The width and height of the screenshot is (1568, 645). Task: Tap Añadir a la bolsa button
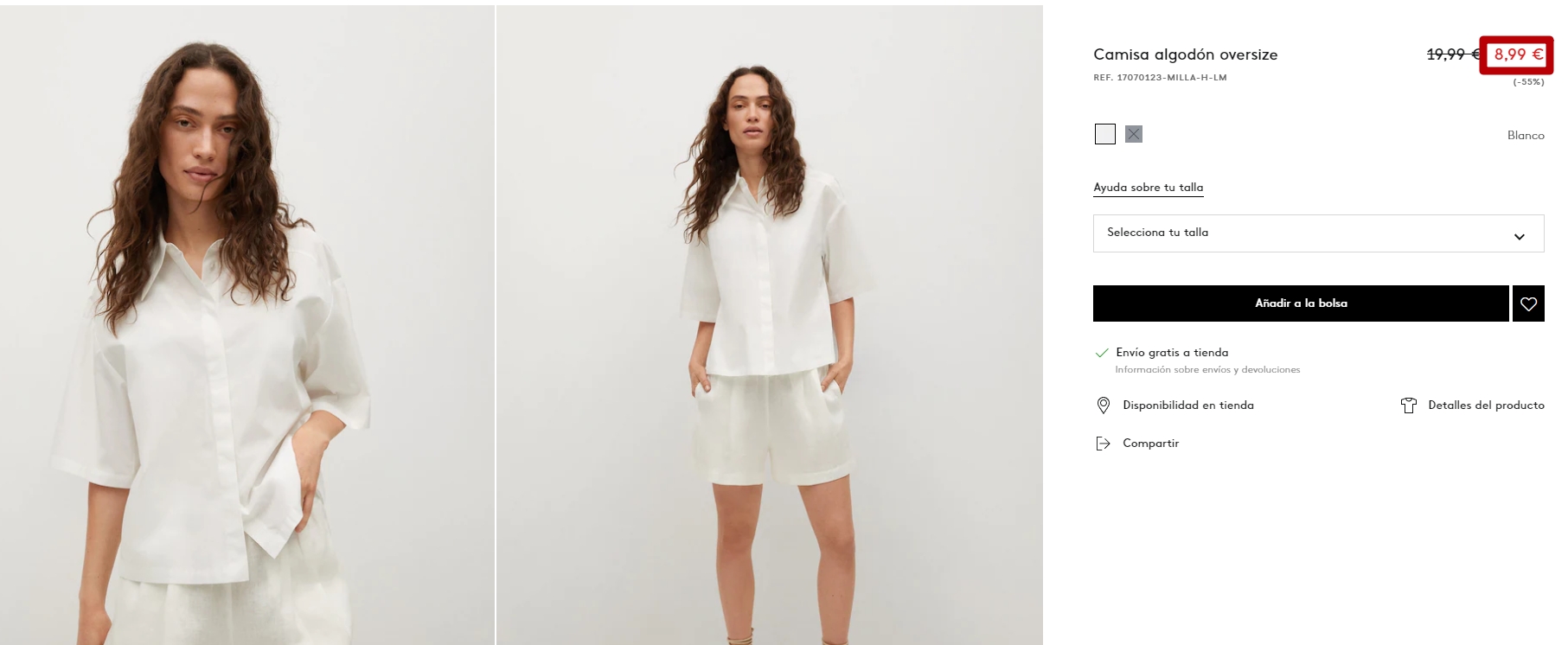click(1300, 303)
